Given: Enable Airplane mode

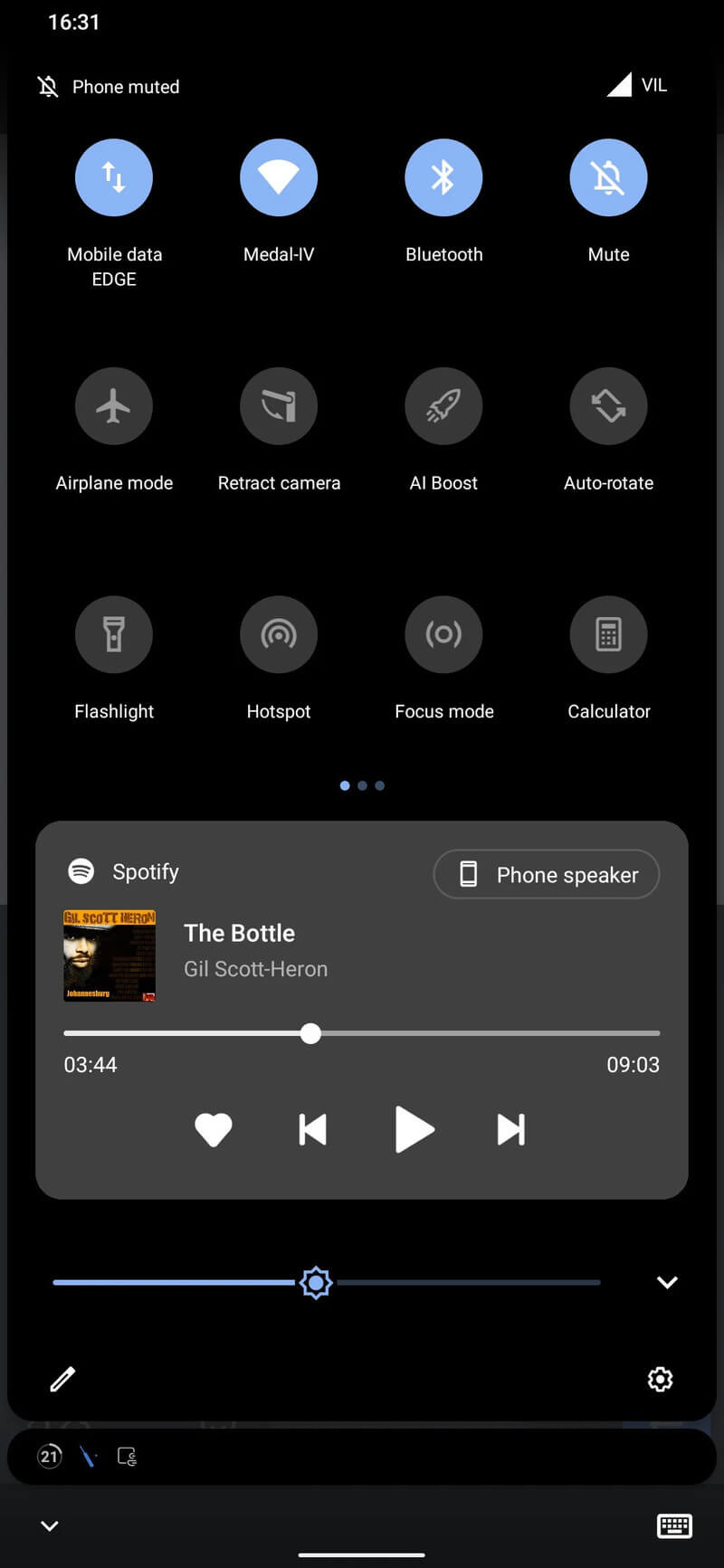Looking at the screenshot, I should (x=114, y=406).
